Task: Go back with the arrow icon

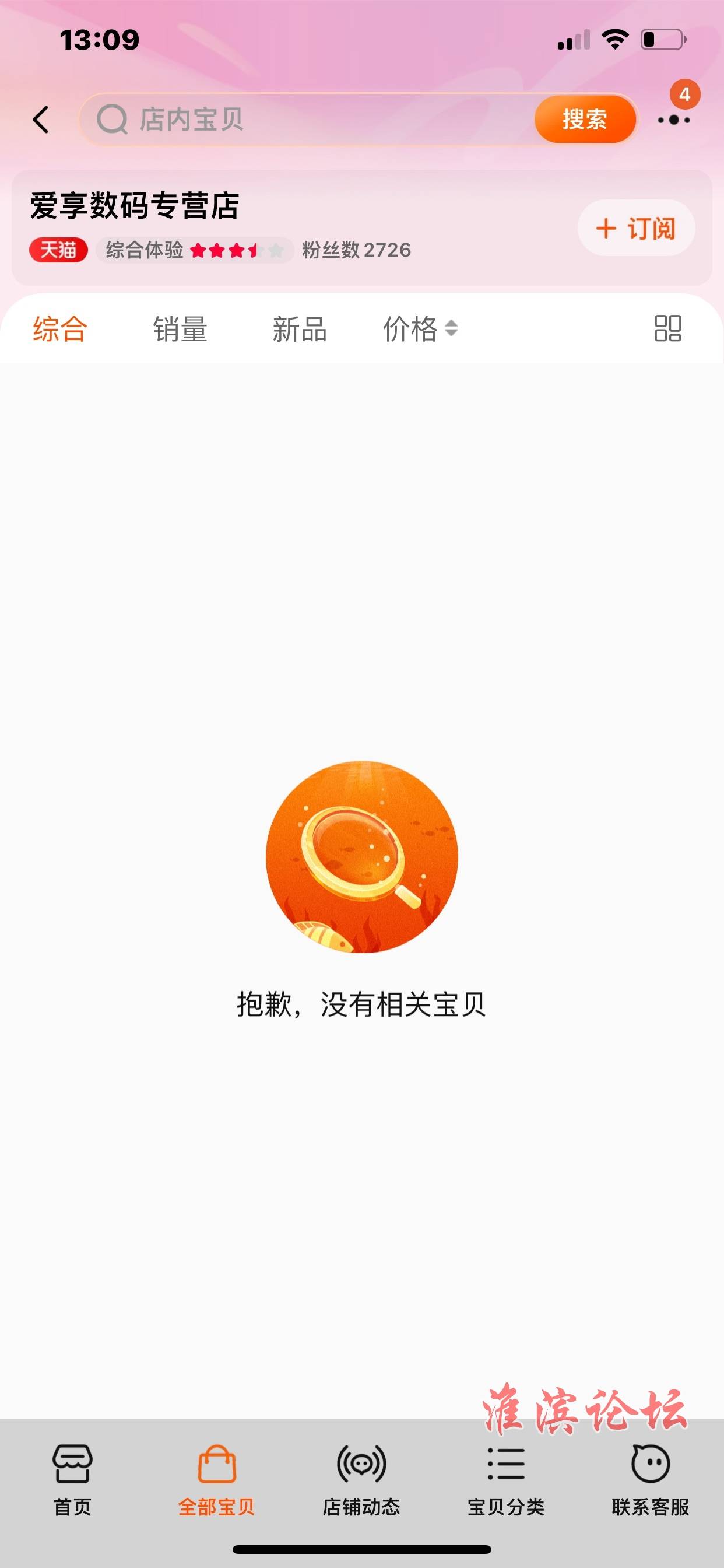Action: point(41,120)
